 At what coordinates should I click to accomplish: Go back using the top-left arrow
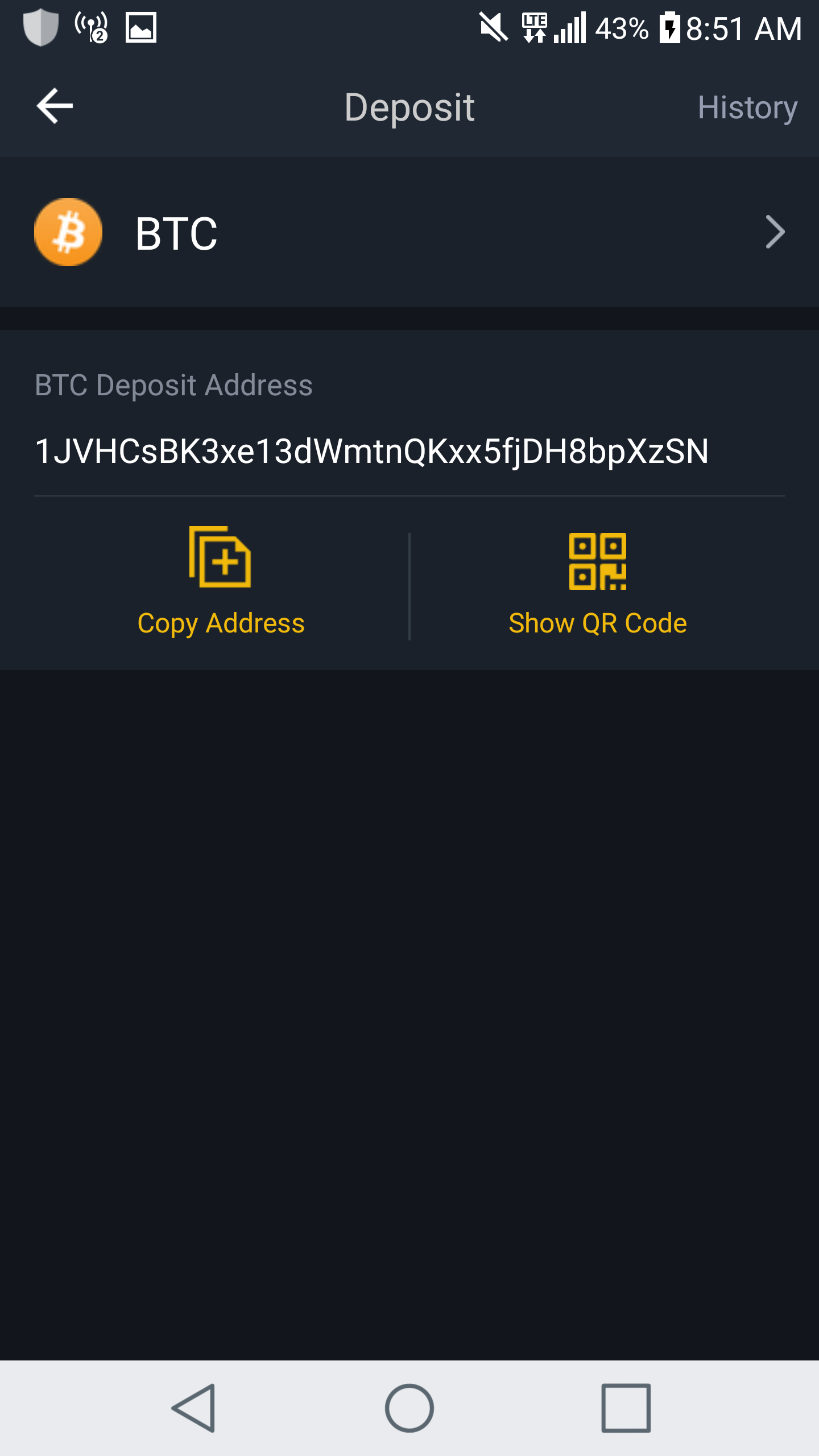pos(55,106)
